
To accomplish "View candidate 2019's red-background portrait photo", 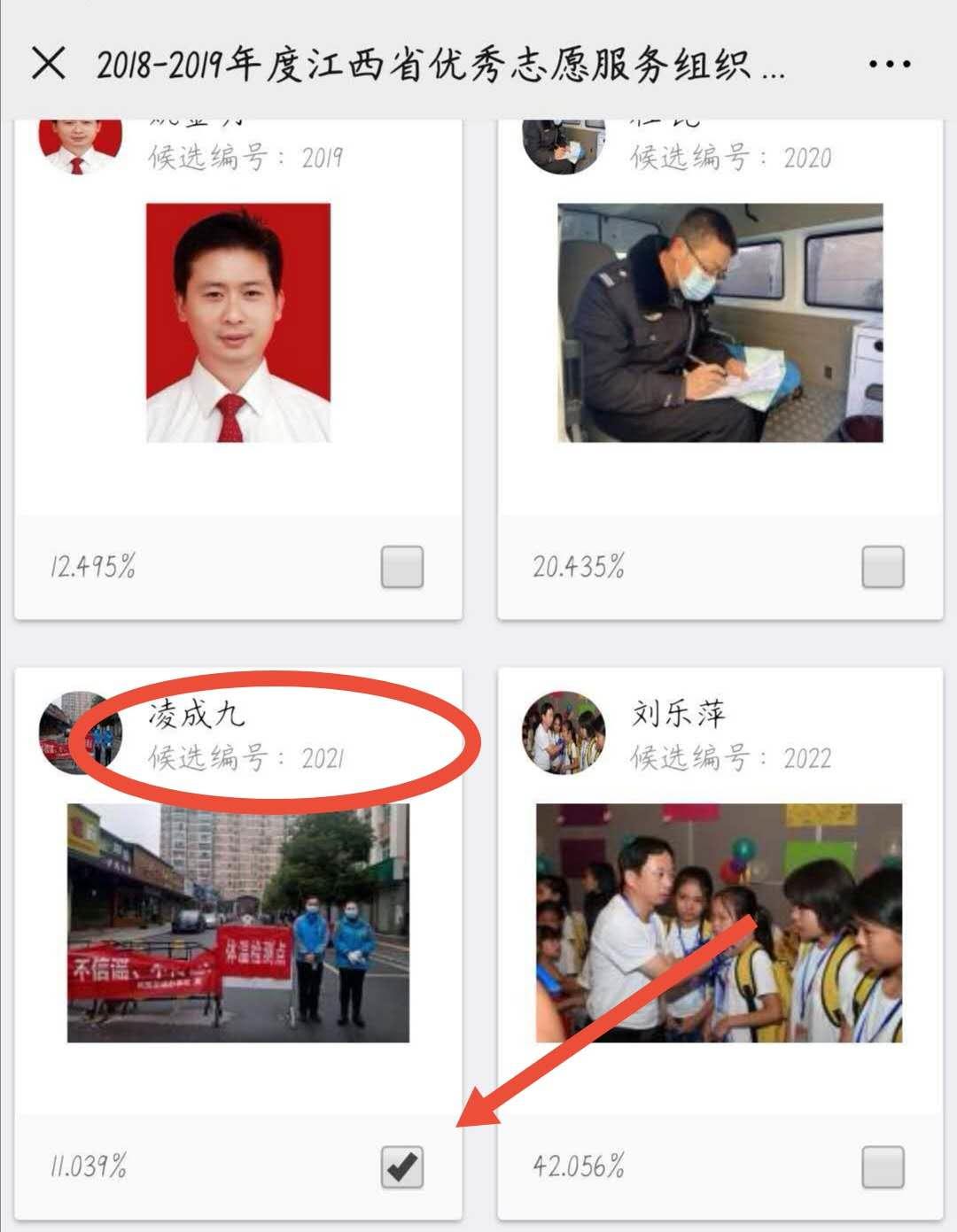I will point(237,322).
